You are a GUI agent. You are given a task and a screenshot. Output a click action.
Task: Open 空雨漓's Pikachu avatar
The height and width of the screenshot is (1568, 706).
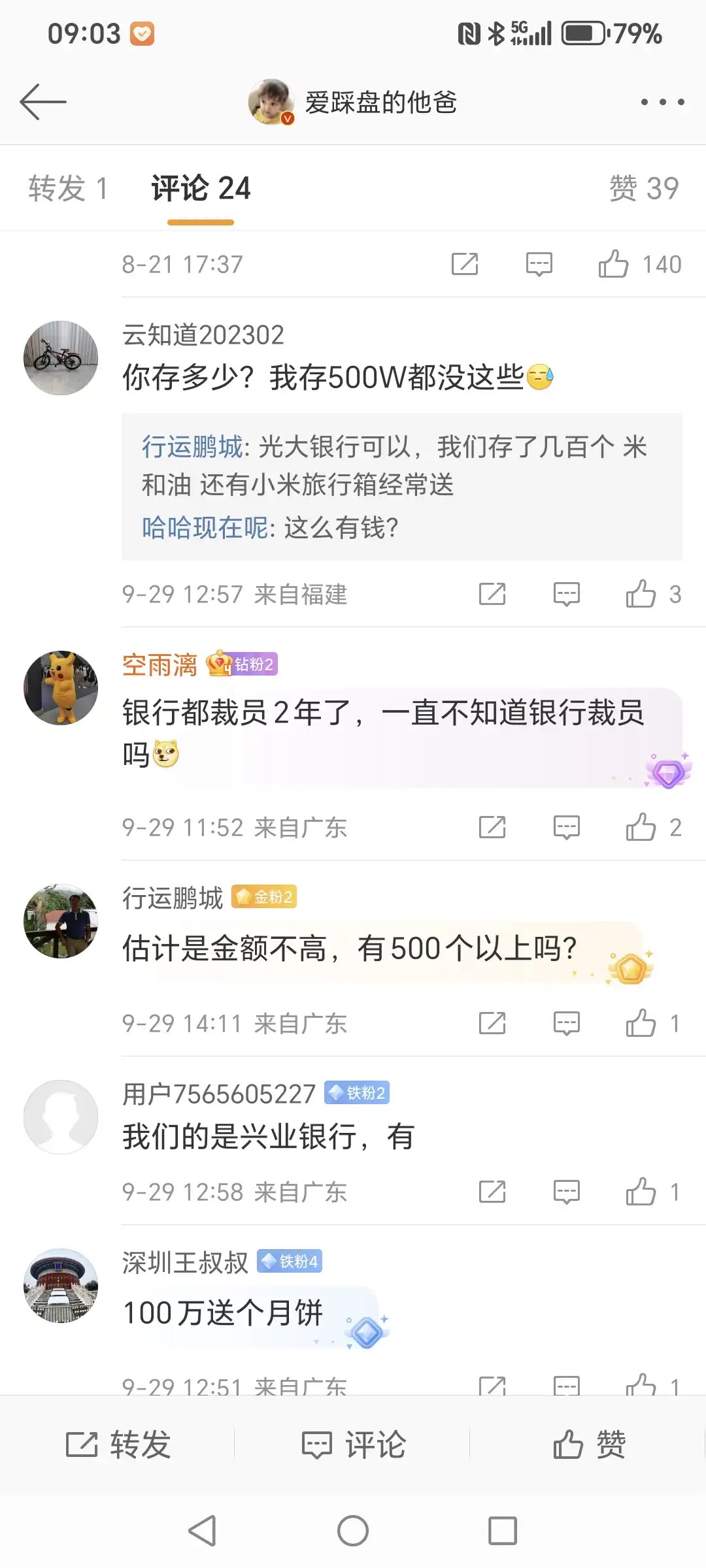[x=61, y=687]
